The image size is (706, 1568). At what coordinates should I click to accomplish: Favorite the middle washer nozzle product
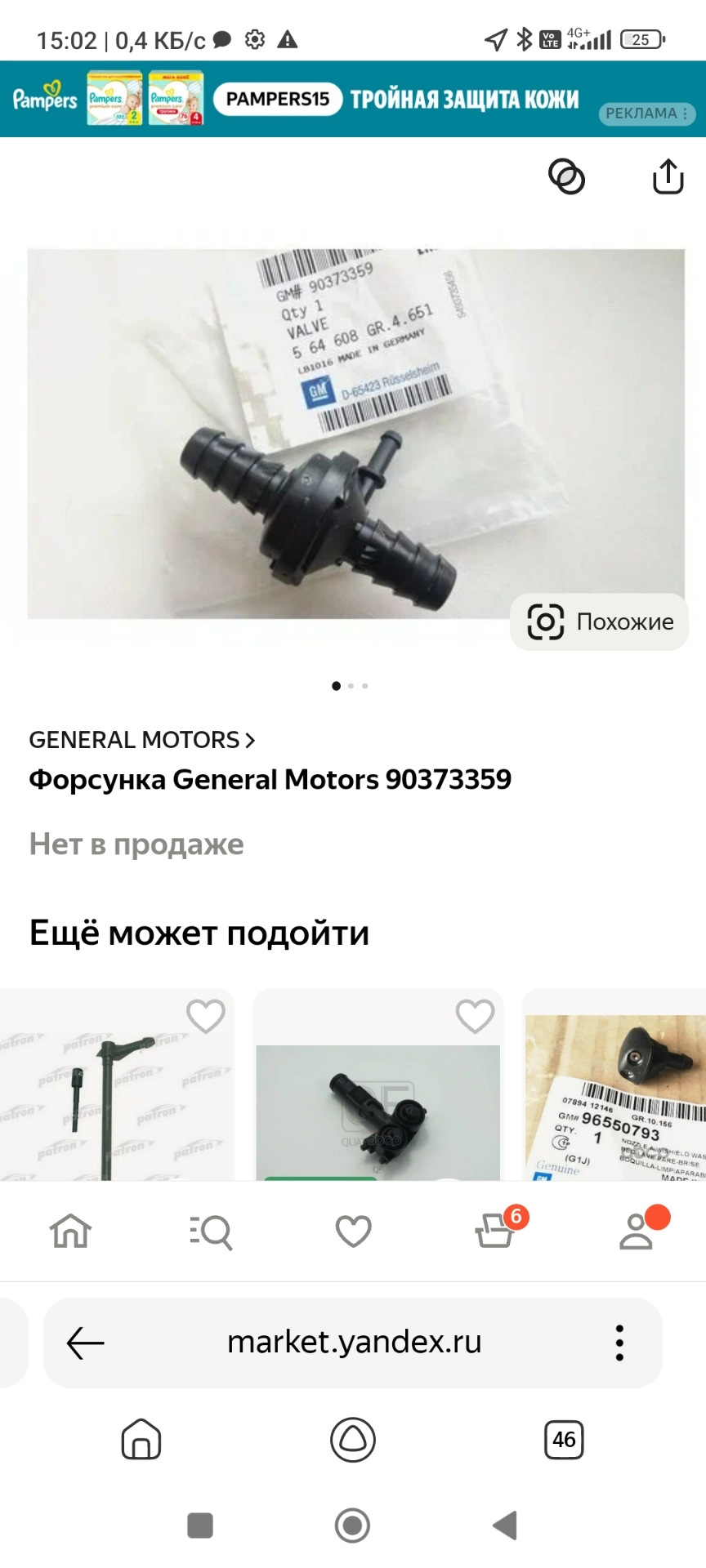coord(474,1015)
